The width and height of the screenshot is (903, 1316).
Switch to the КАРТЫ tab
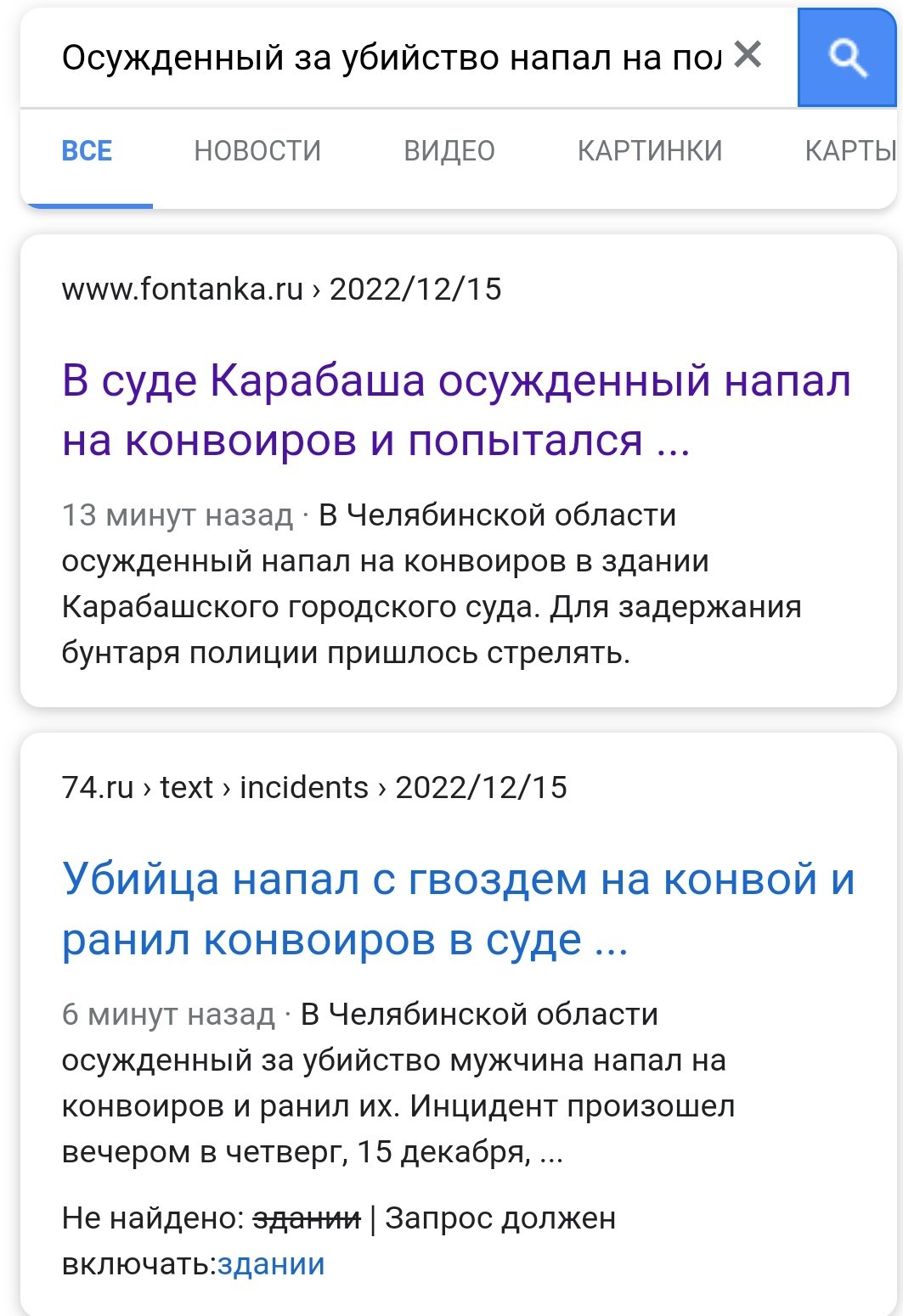point(850,151)
